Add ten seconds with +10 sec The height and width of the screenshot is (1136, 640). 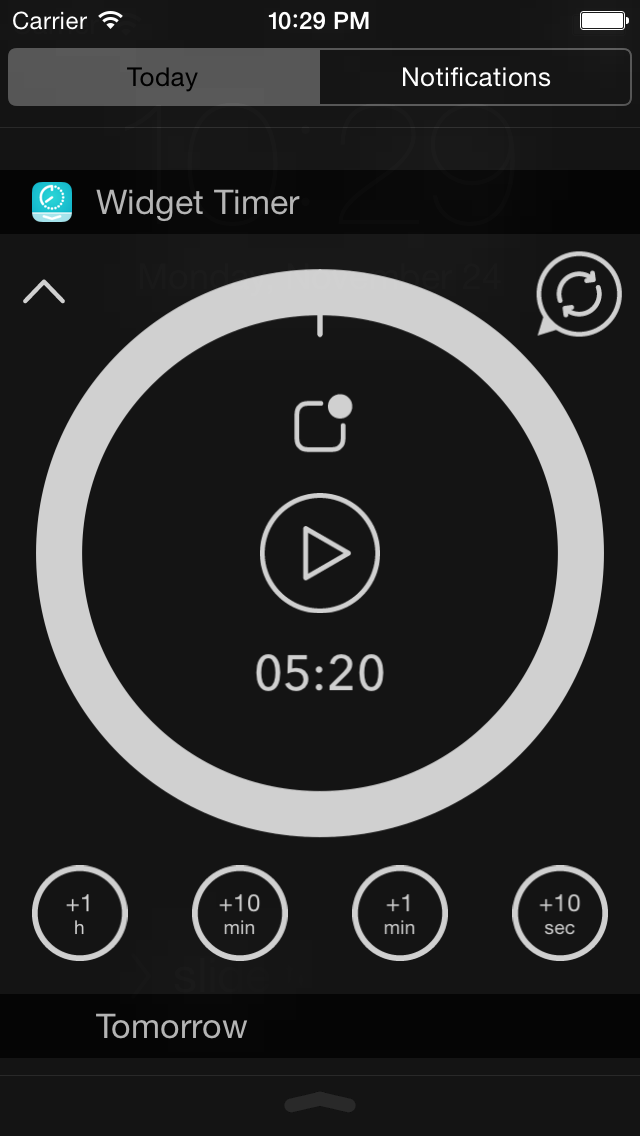(560, 913)
